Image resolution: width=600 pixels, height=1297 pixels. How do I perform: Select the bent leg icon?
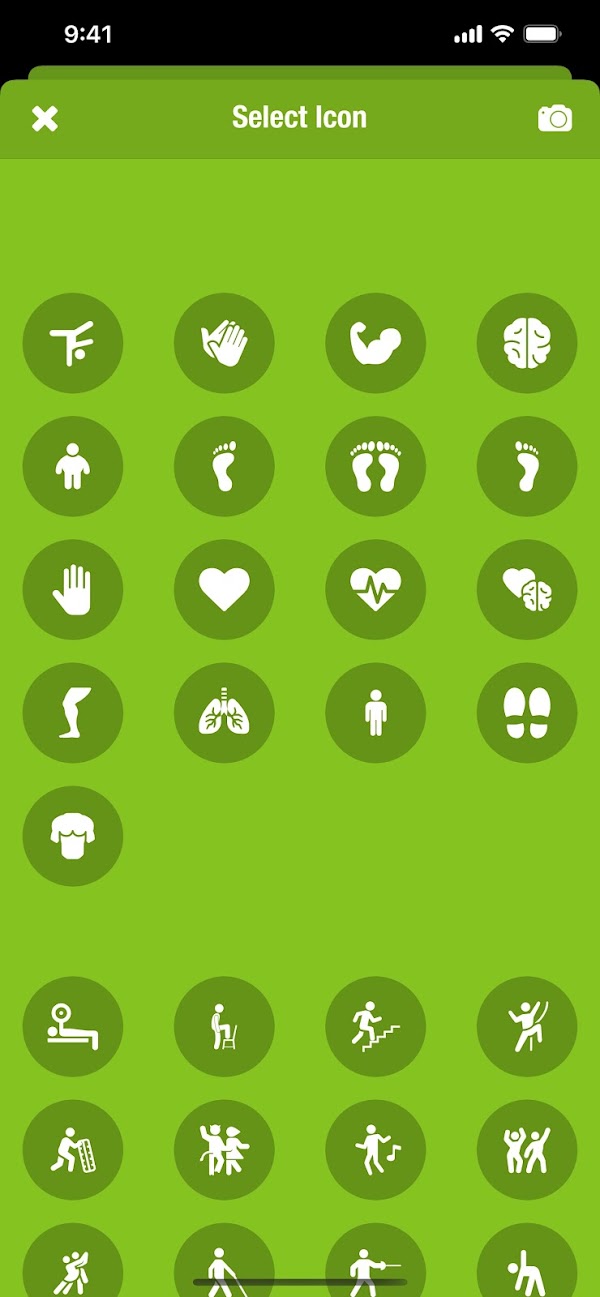[x=73, y=713]
